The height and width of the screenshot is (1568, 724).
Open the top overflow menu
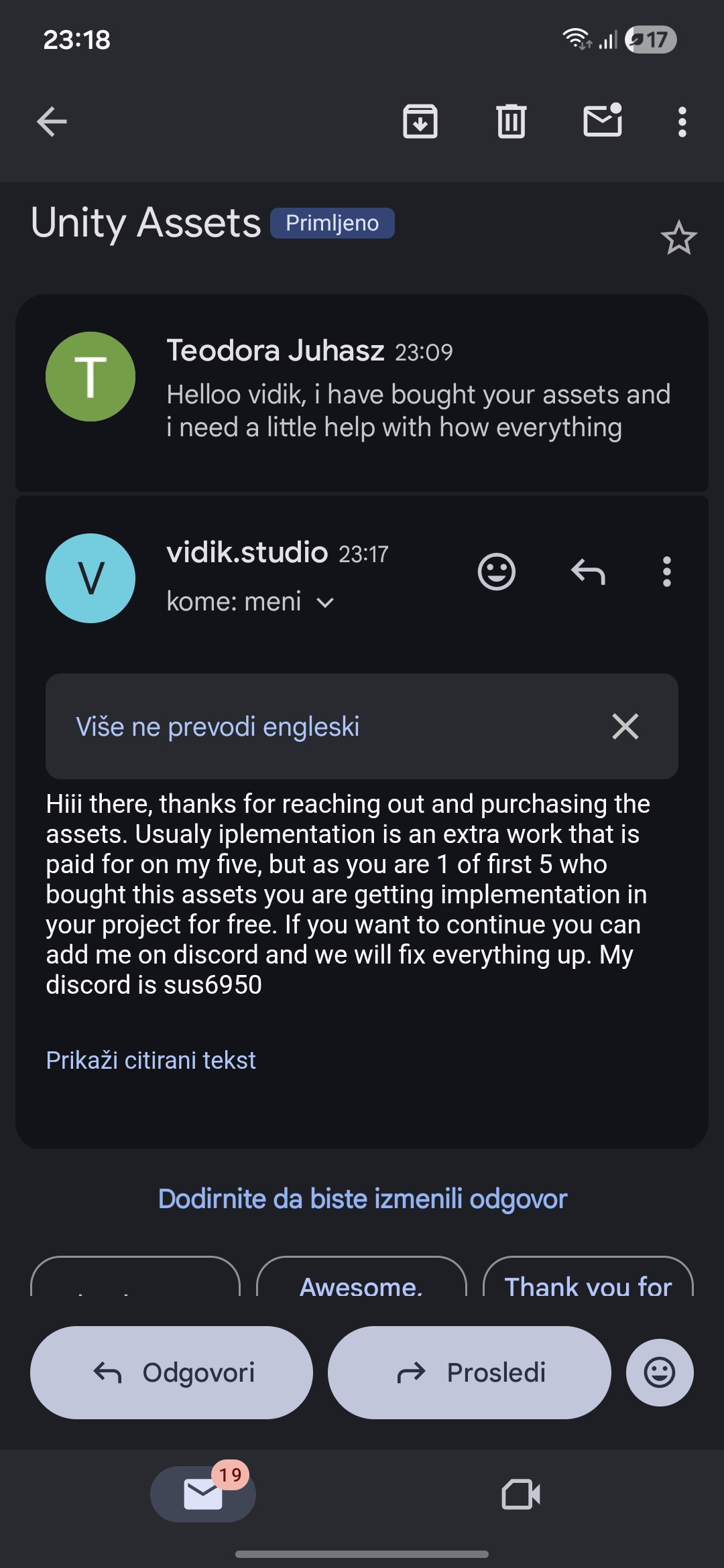coord(682,122)
